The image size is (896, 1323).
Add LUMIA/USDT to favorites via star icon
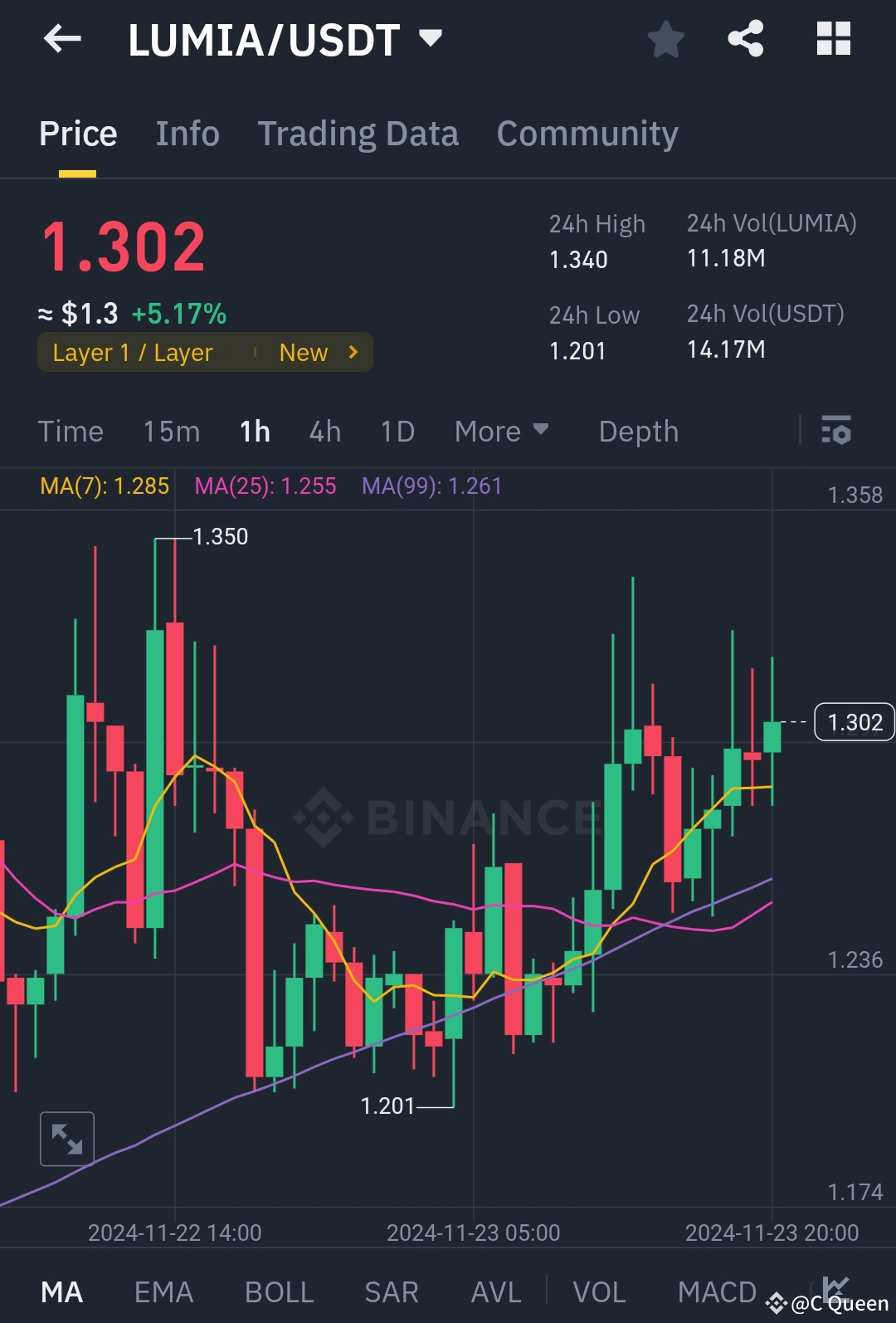666,39
